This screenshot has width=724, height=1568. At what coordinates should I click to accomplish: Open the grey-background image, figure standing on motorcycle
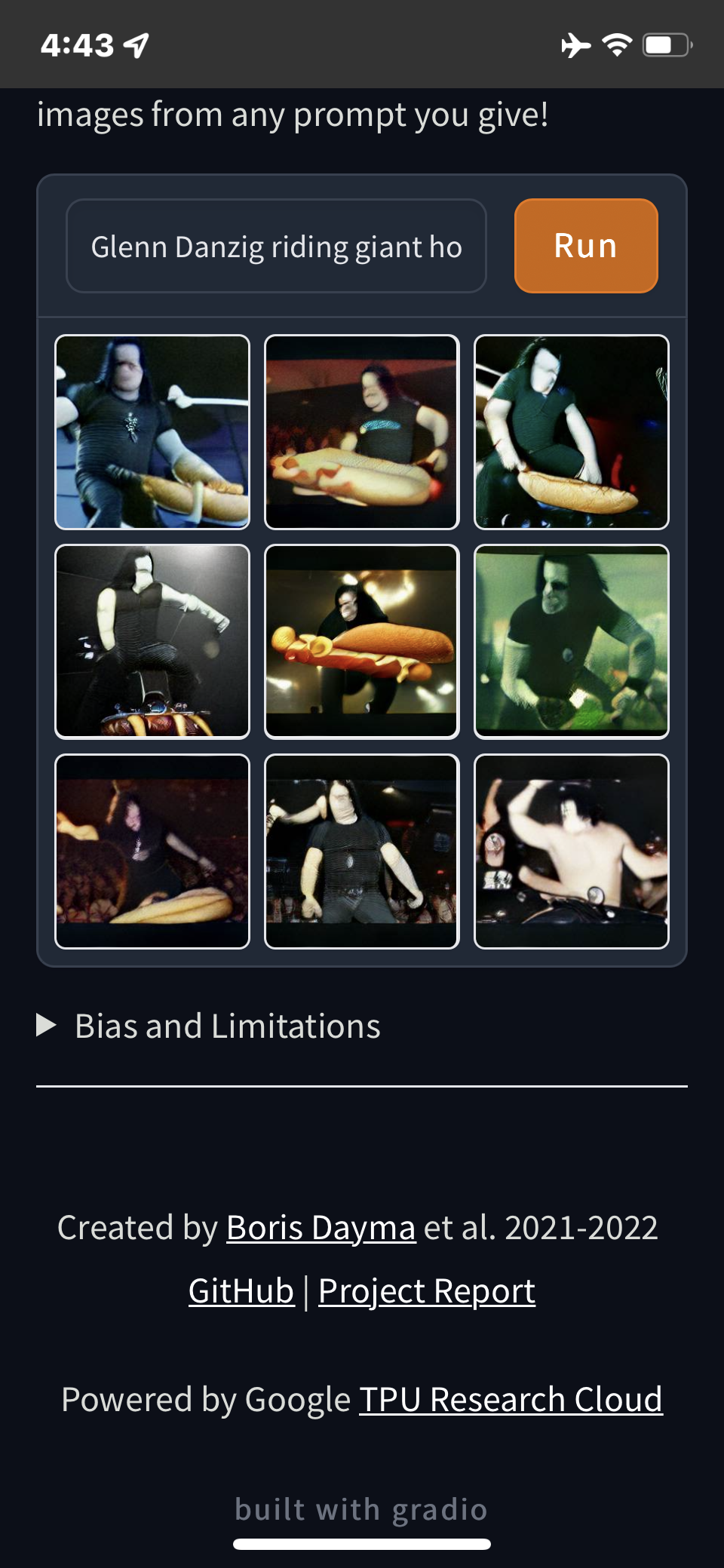[152, 642]
